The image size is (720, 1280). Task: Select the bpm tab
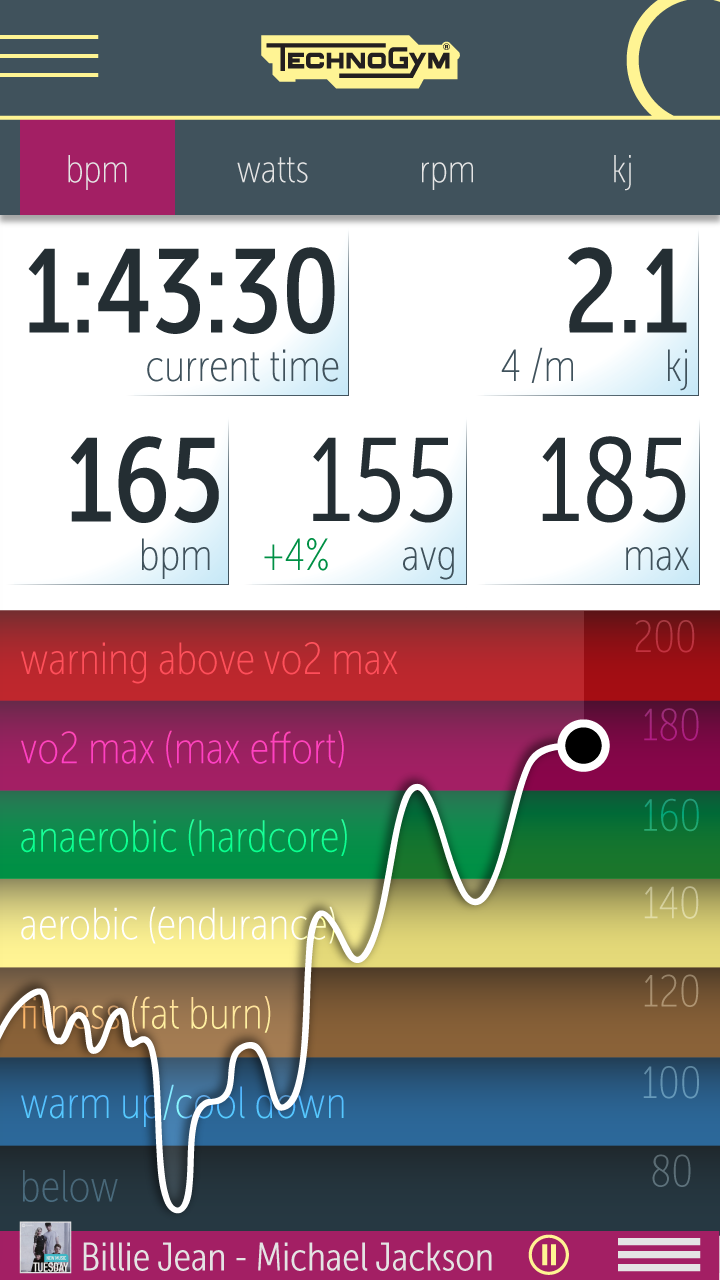pos(97,169)
